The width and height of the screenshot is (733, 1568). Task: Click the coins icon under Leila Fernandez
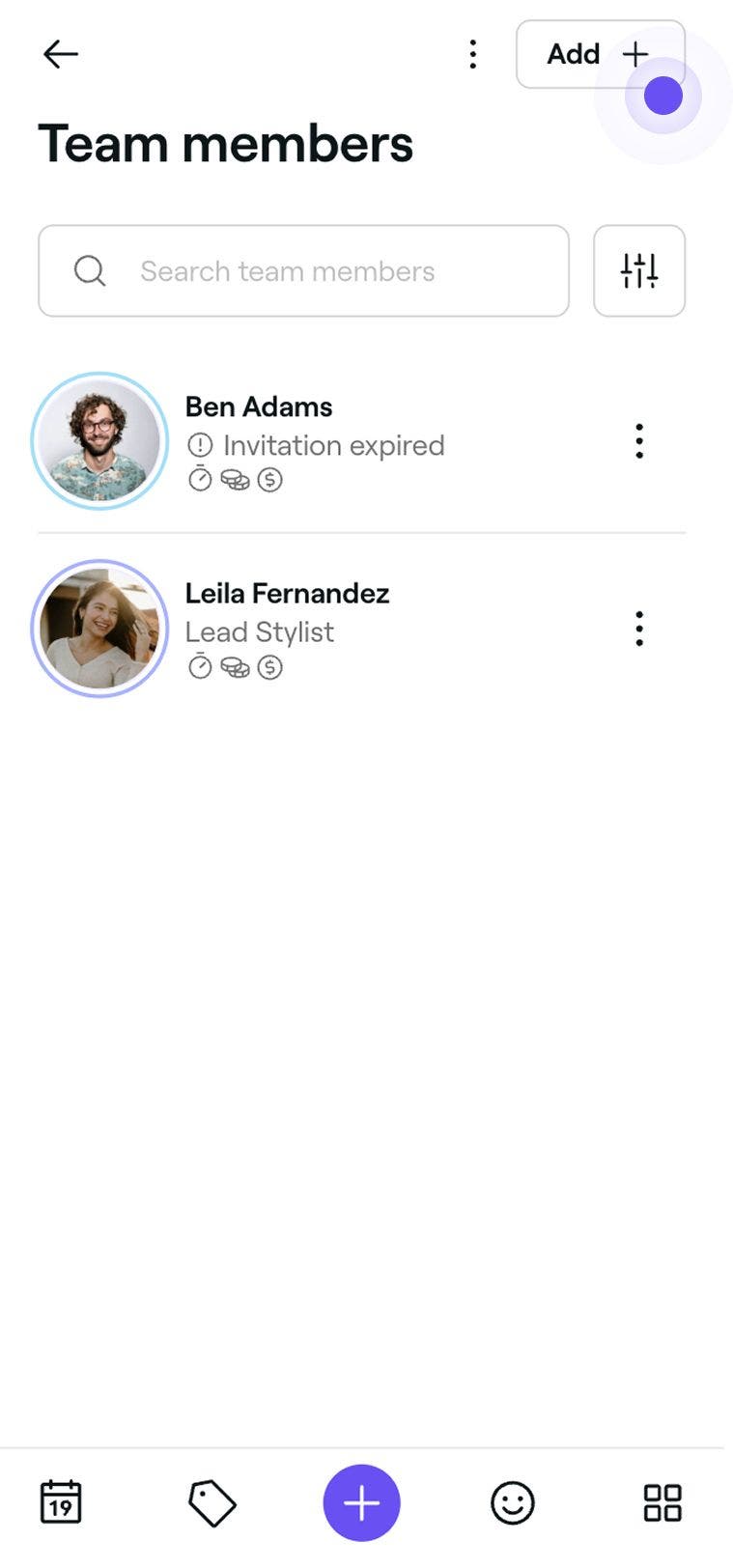[235, 666]
